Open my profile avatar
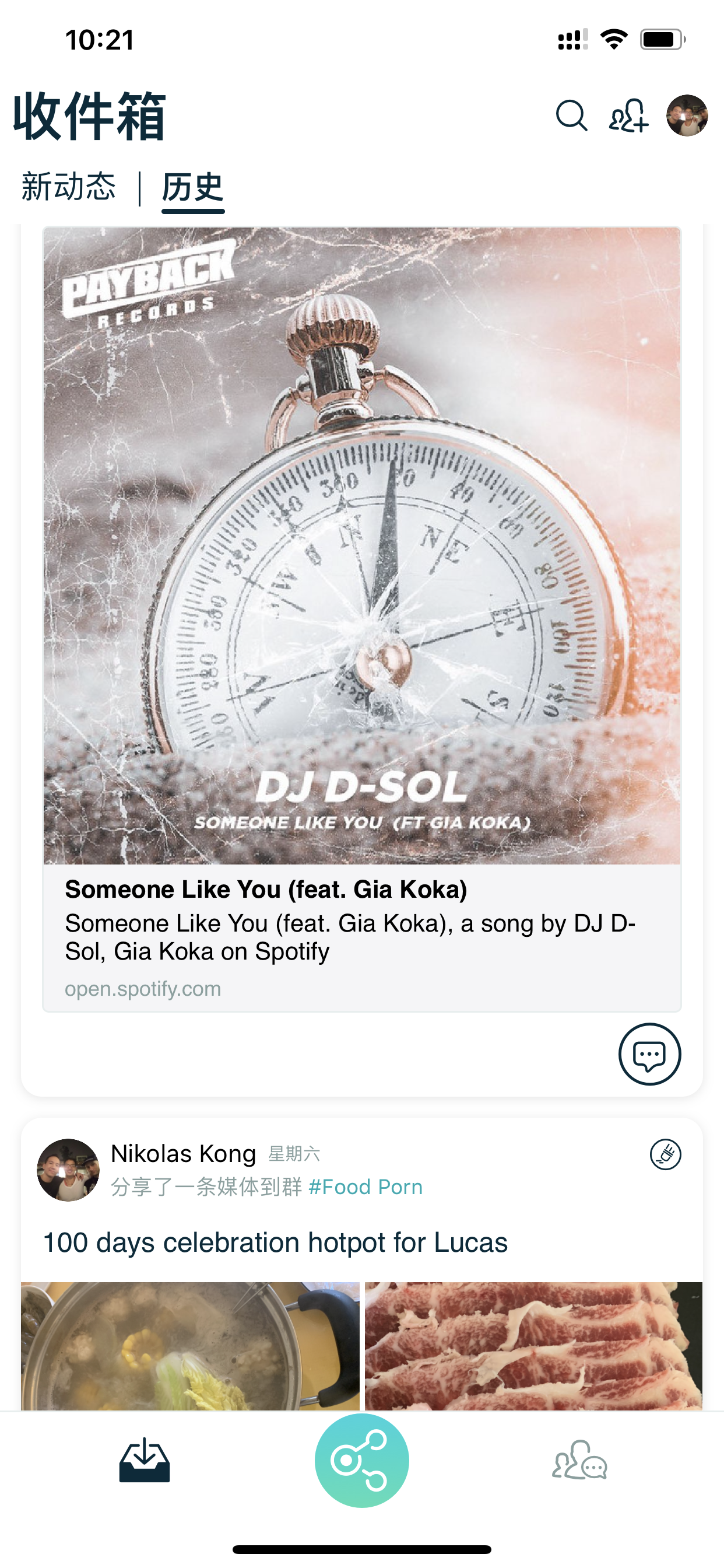The image size is (724, 1568). (x=687, y=116)
